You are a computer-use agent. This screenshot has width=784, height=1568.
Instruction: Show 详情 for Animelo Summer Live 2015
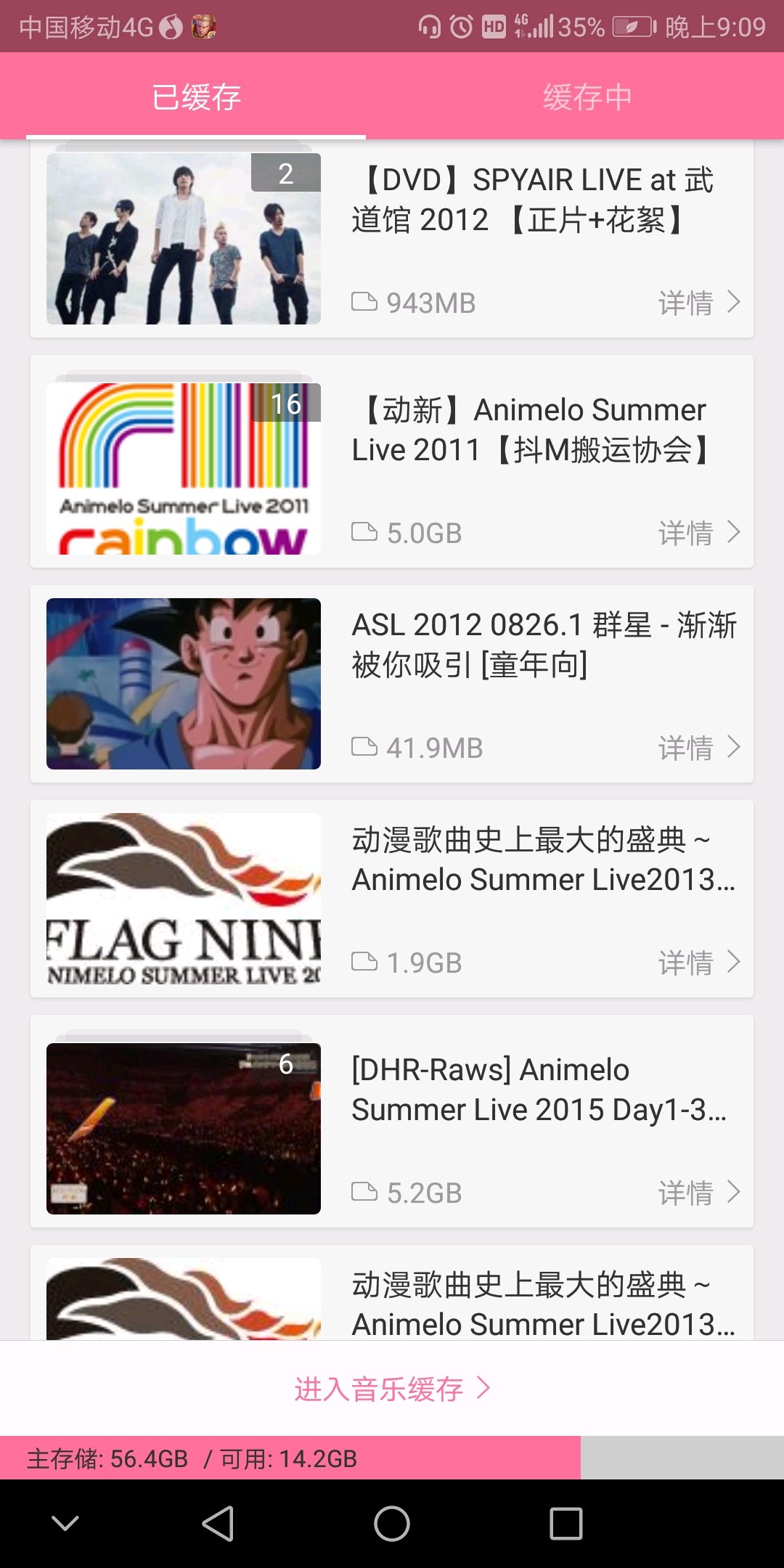(x=698, y=1193)
